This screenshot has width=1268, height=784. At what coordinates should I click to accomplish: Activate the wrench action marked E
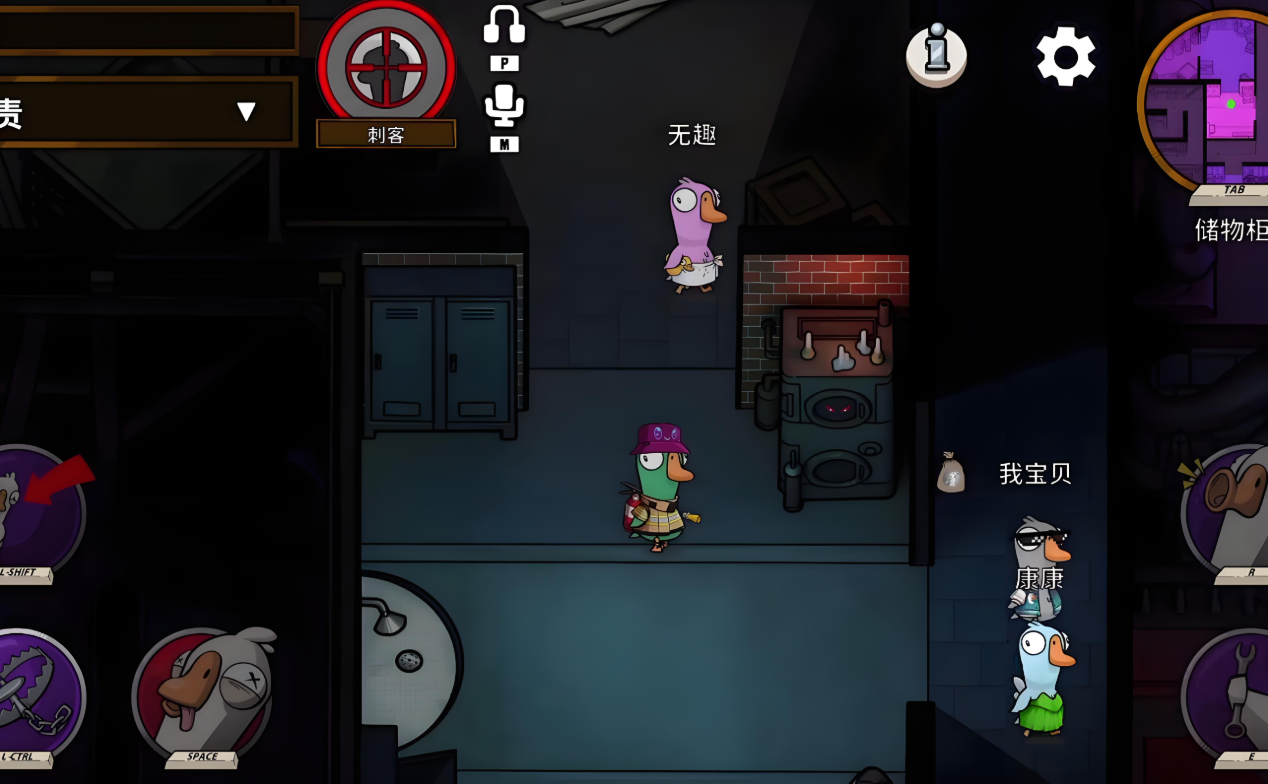click(1229, 694)
